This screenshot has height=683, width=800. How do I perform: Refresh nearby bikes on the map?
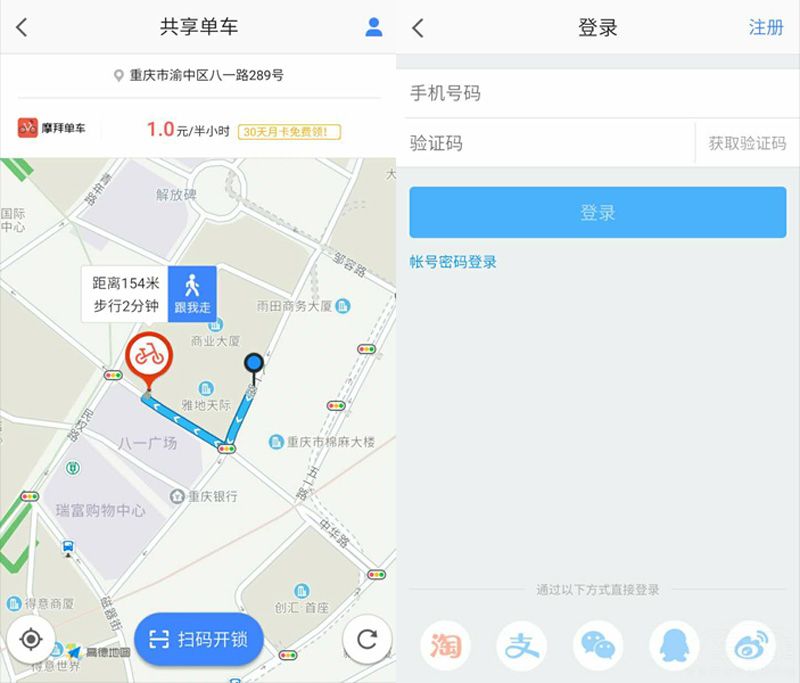click(367, 639)
